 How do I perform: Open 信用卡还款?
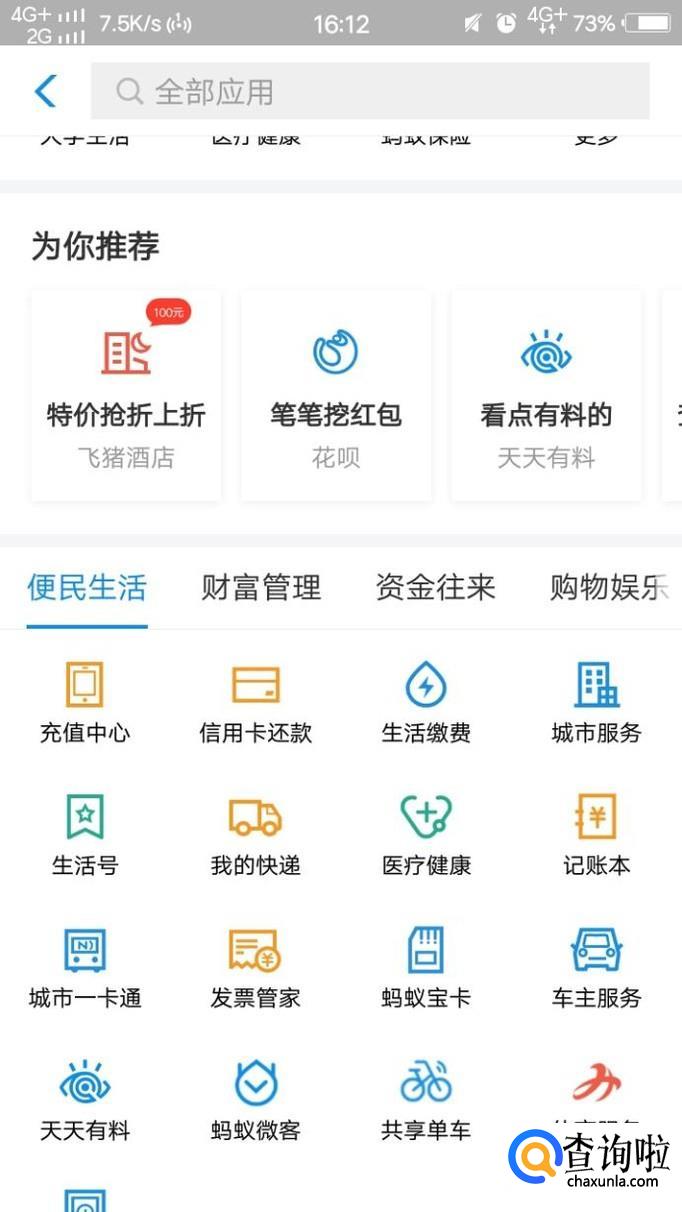click(256, 702)
